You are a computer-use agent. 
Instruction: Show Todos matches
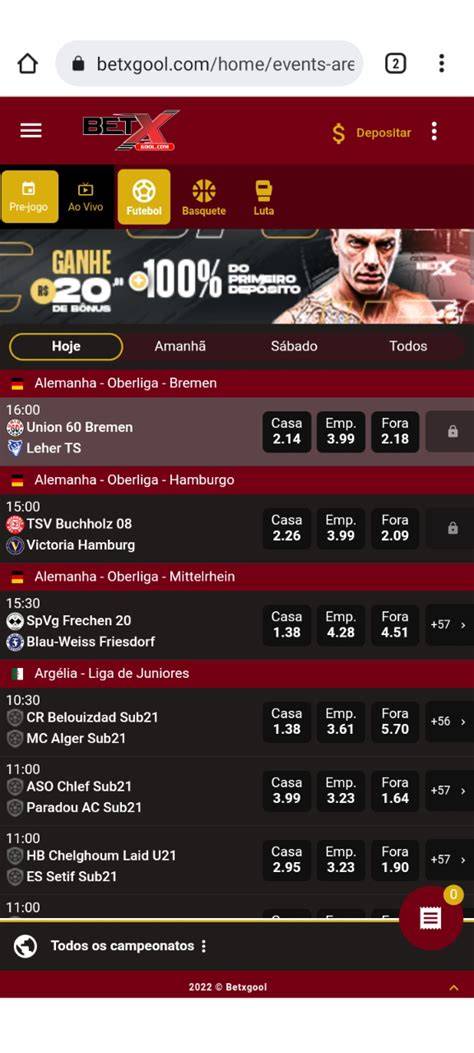click(408, 347)
